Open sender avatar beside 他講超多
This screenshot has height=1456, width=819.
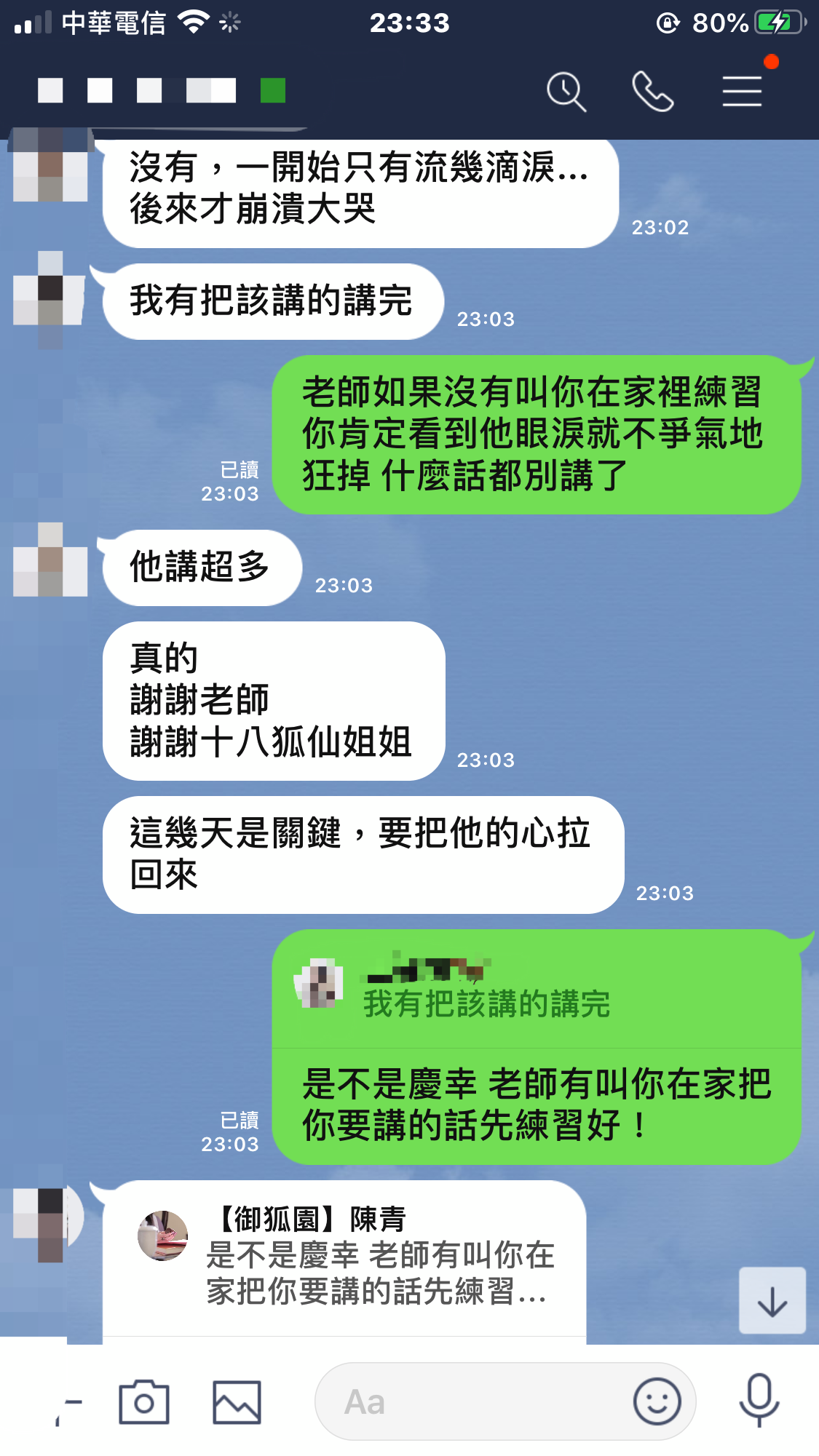(x=50, y=560)
